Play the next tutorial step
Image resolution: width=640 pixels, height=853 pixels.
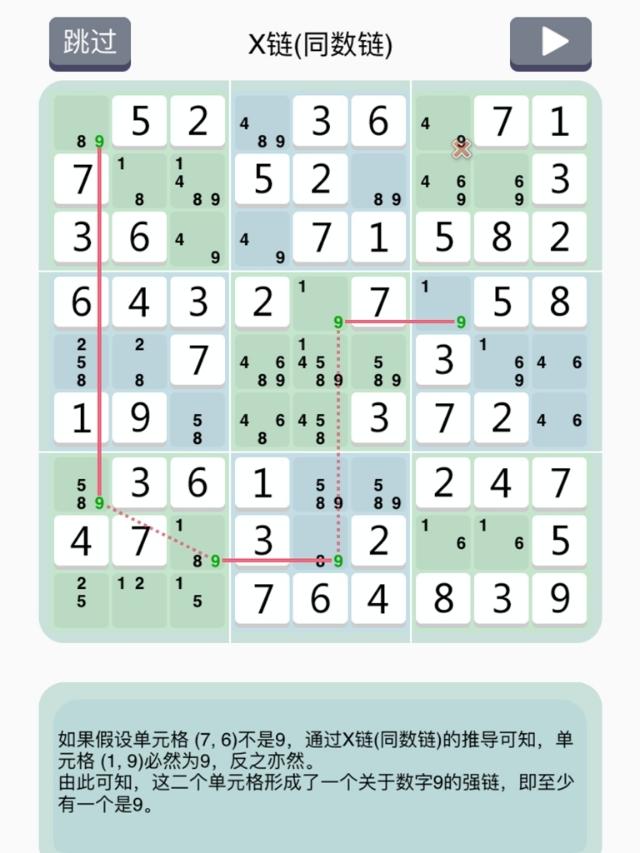coord(550,42)
